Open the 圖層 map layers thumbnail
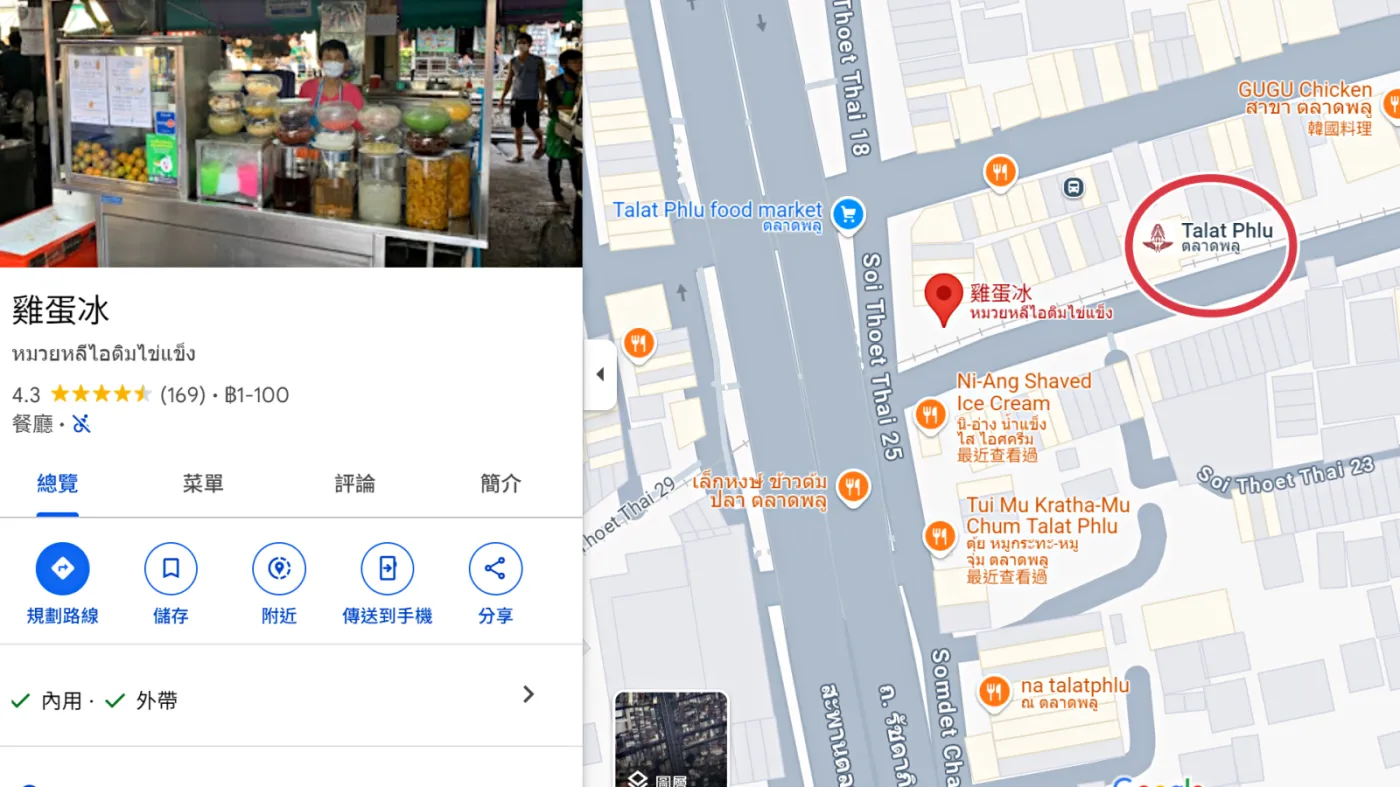The width and height of the screenshot is (1400, 787). tap(670, 738)
